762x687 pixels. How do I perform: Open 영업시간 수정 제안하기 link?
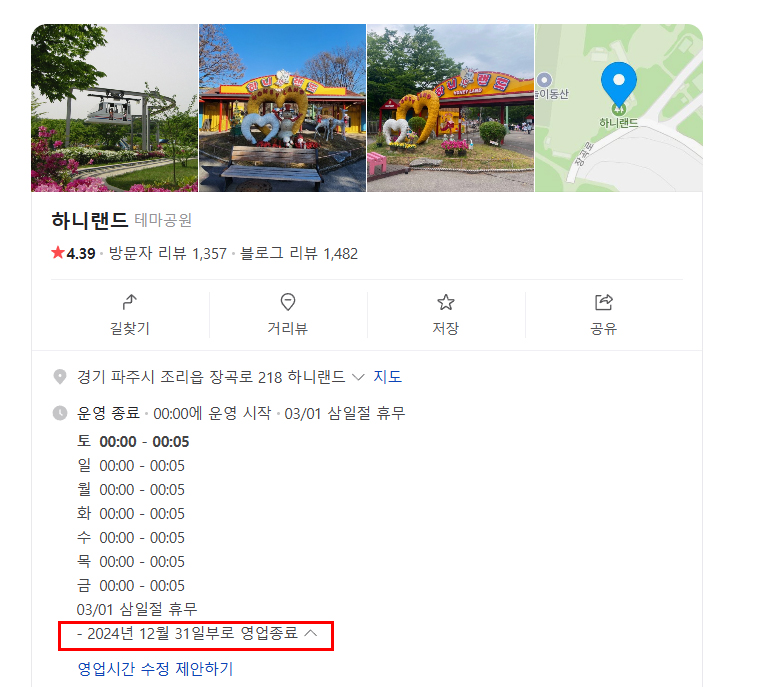(x=155, y=669)
